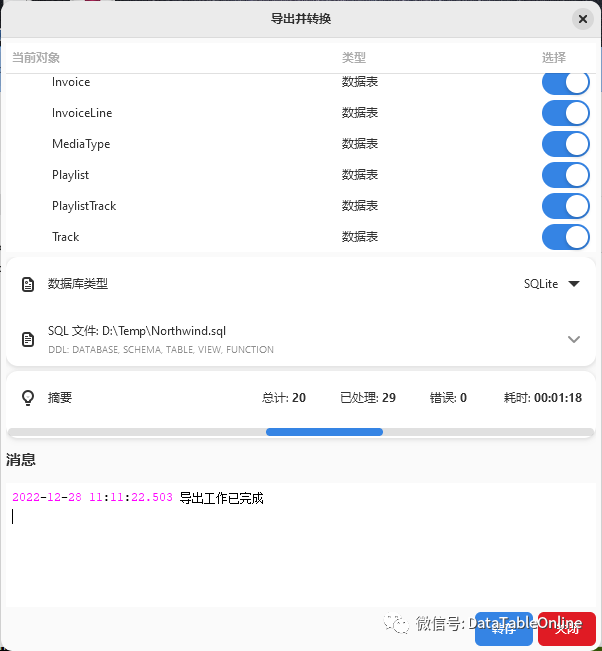
Task: Tap the blue 转存 button
Action: [x=504, y=628]
